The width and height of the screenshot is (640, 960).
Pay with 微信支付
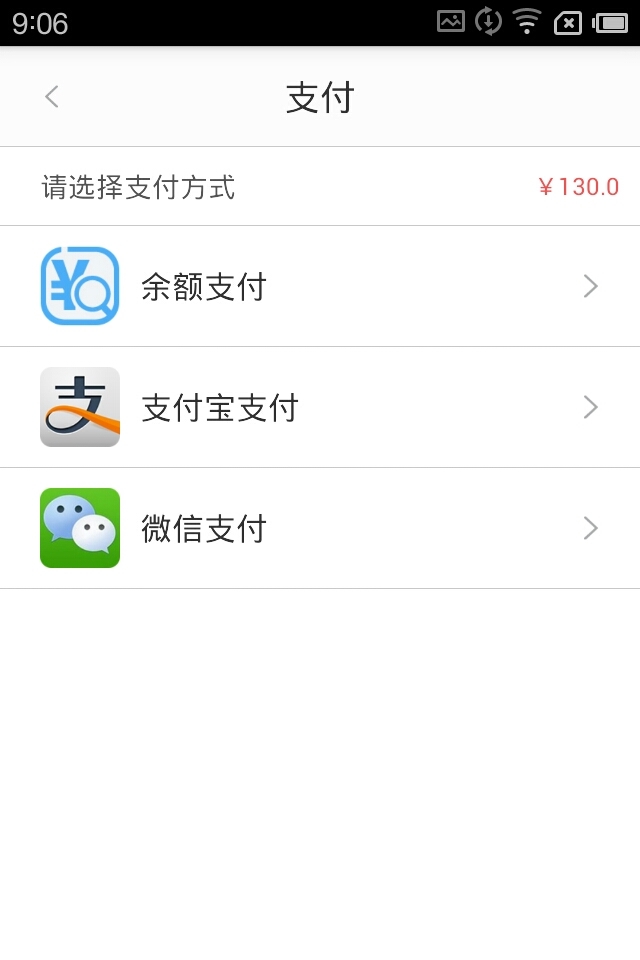[x=320, y=528]
